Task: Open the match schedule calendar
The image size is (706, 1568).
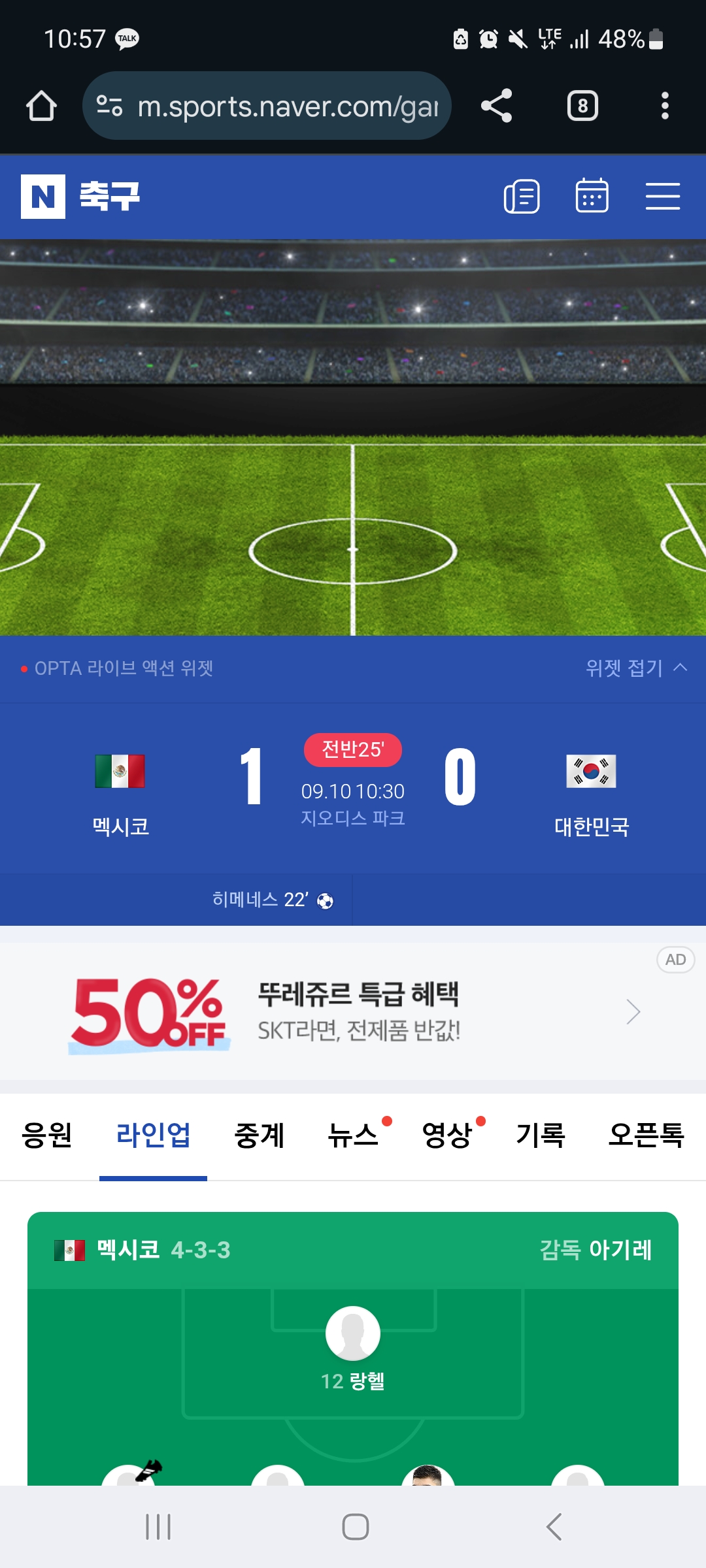Action: click(592, 195)
